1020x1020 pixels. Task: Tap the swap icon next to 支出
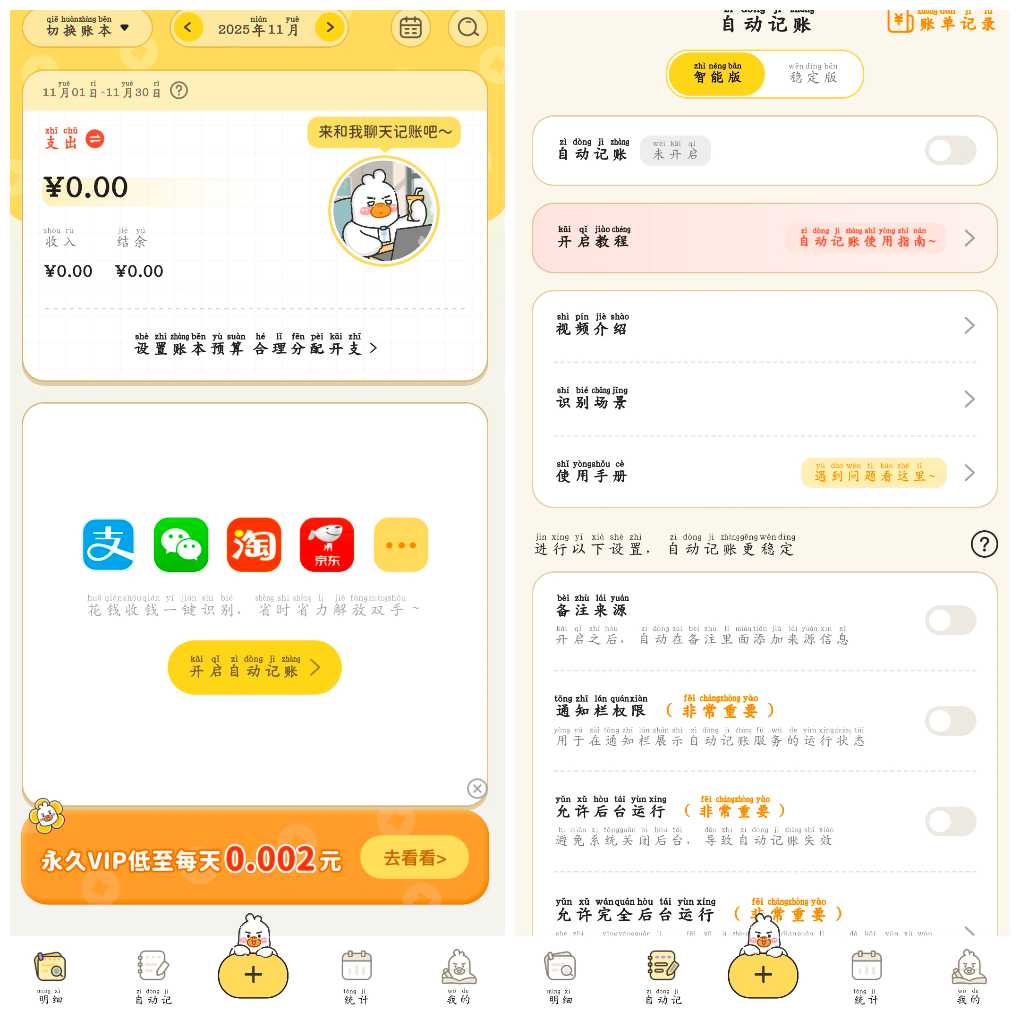pos(95,139)
